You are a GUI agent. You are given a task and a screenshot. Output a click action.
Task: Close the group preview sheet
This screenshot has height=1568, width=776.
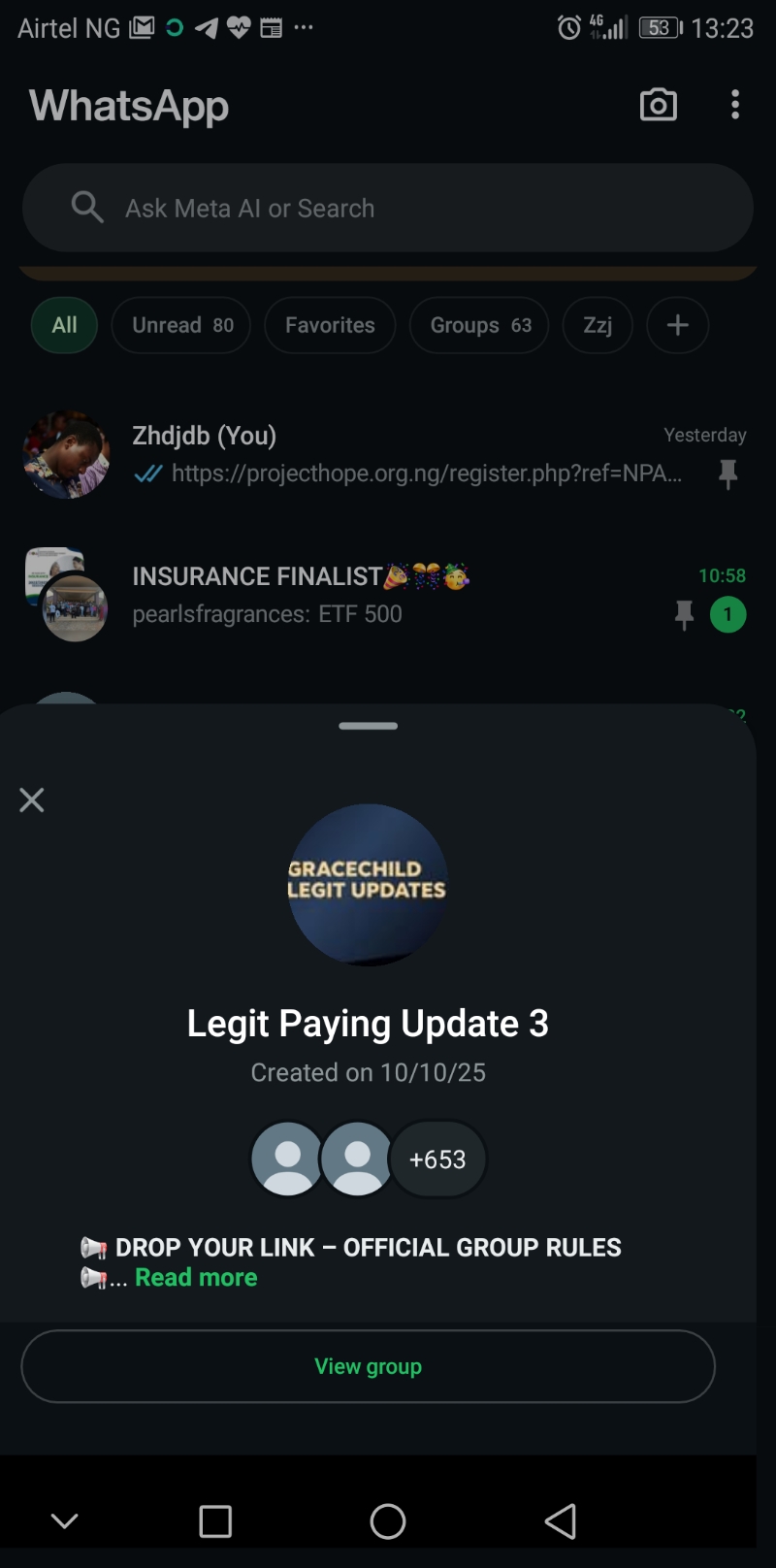tap(32, 800)
